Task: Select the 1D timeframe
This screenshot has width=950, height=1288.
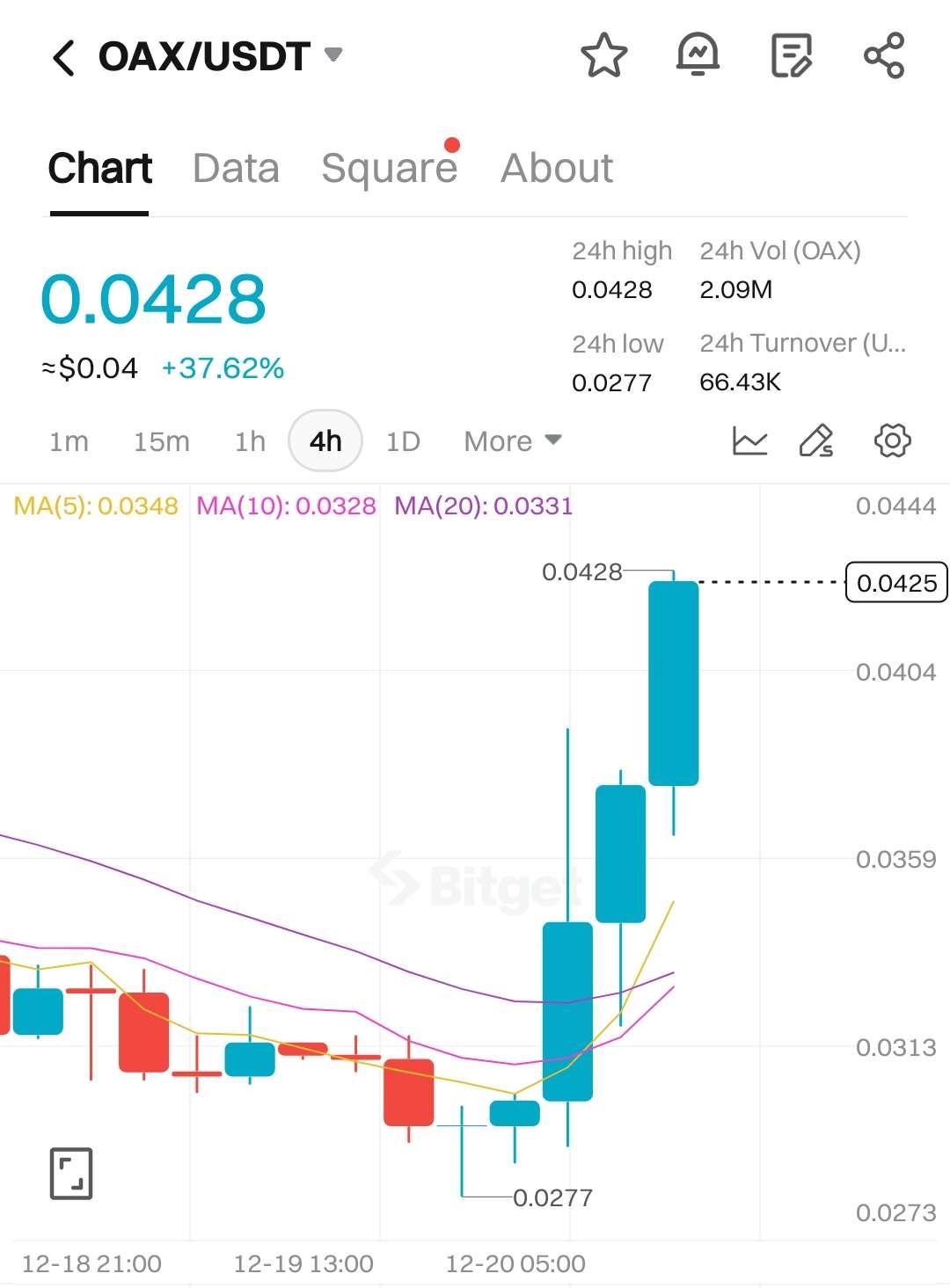Action: coord(403,441)
